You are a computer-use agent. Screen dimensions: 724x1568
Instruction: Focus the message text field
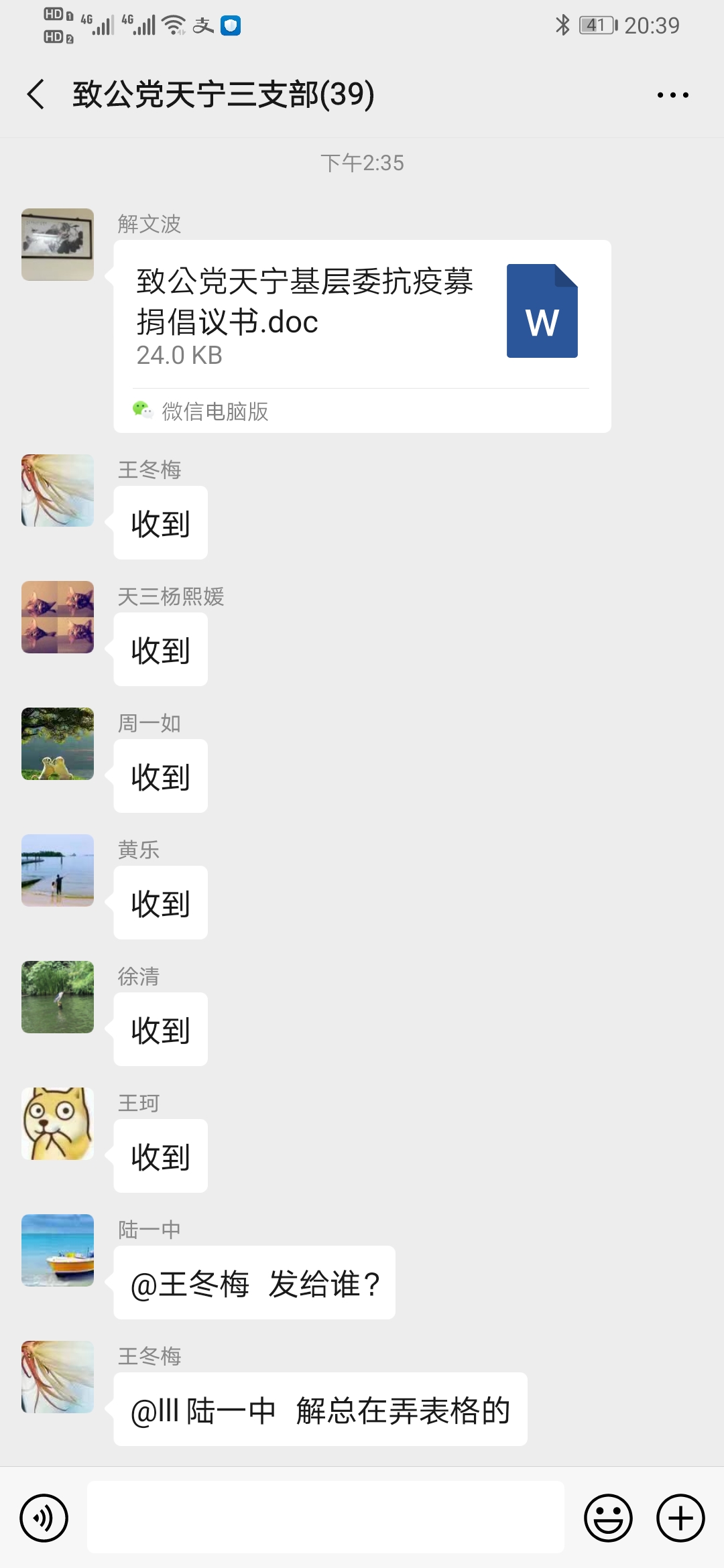[325, 1517]
